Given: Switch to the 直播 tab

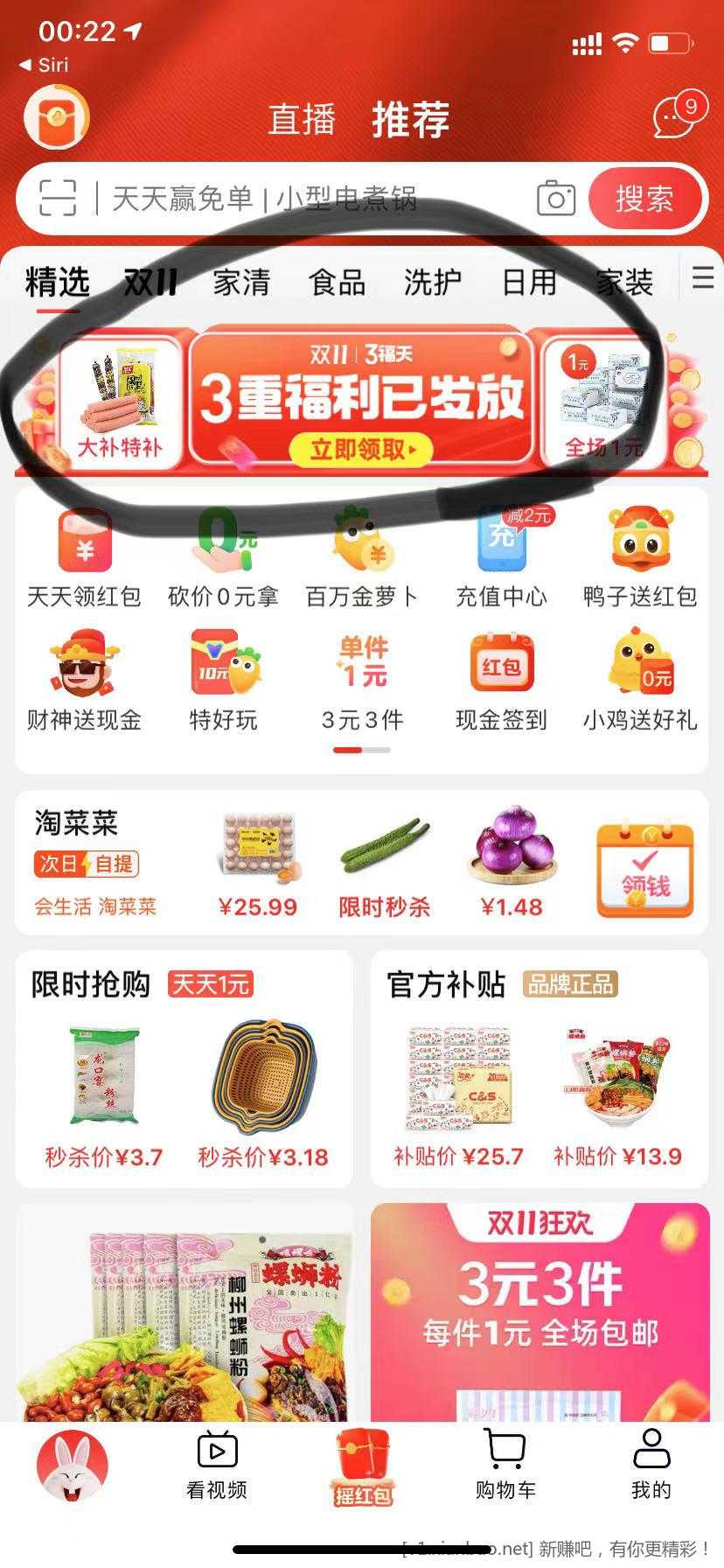Looking at the screenshot, I should tap(302, 120).
